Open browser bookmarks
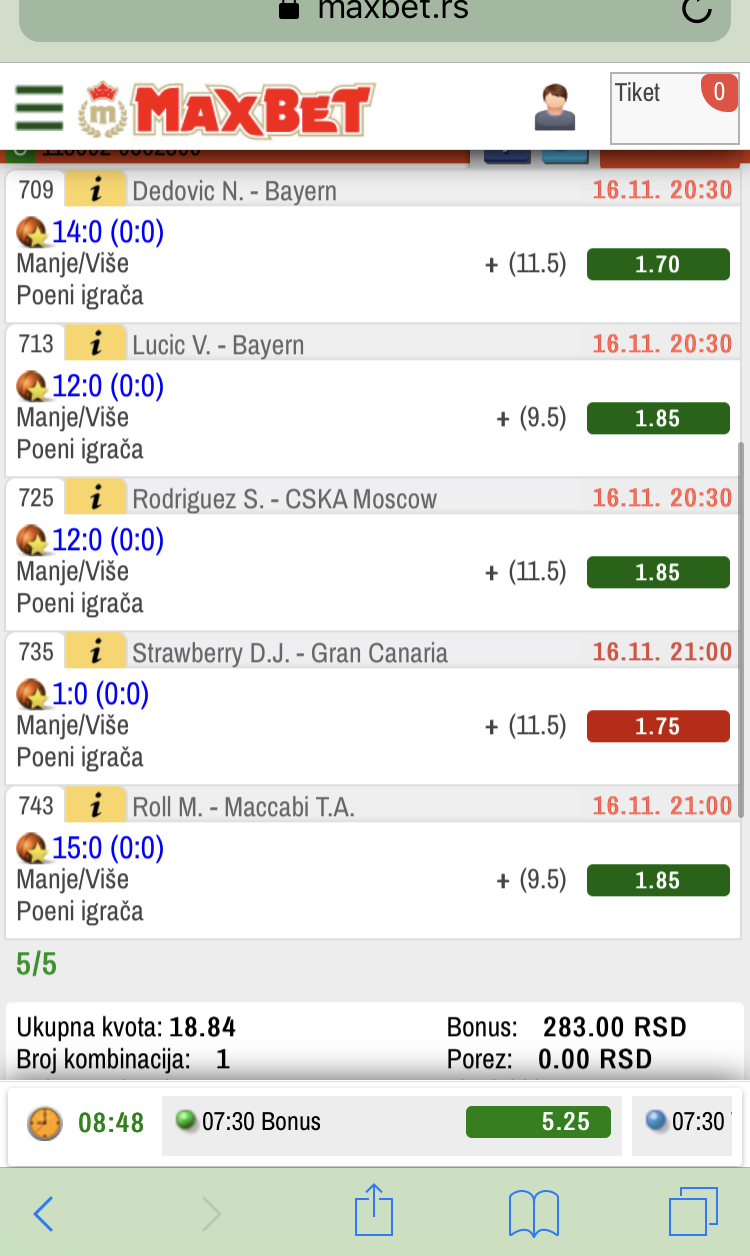The height and width of the screenshot is (1256, 750). click(x=533, y=1214)
